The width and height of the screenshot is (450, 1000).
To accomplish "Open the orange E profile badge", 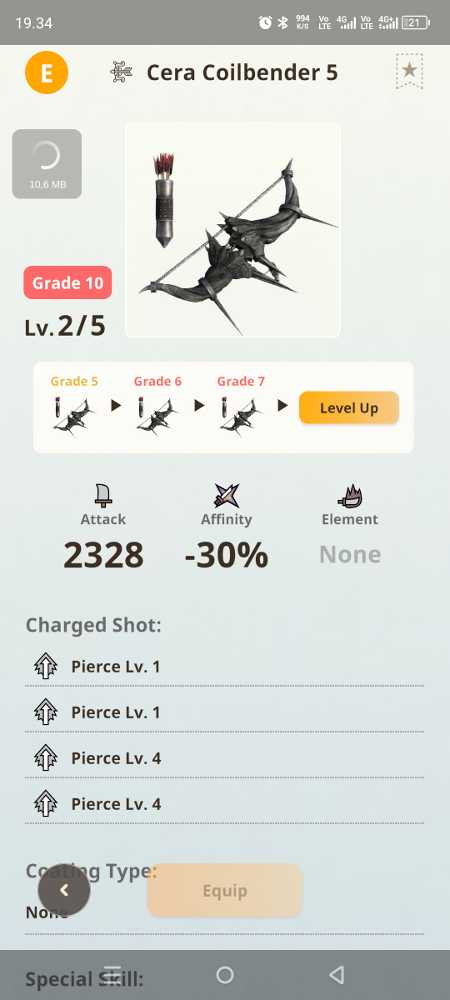I will 47,73.
